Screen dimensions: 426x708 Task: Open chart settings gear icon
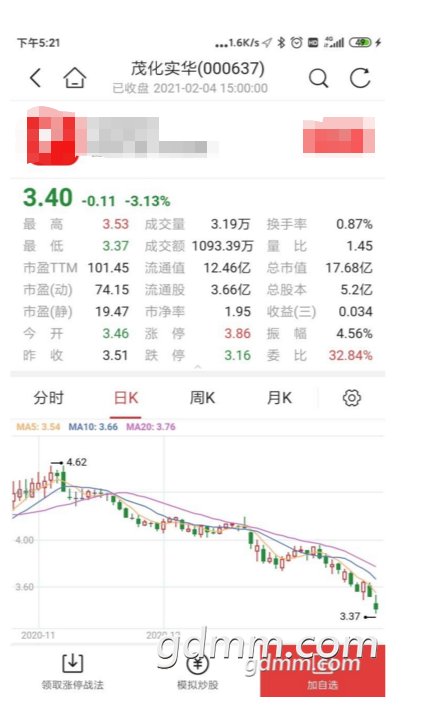pyautogui.click(x=352, y=398)
